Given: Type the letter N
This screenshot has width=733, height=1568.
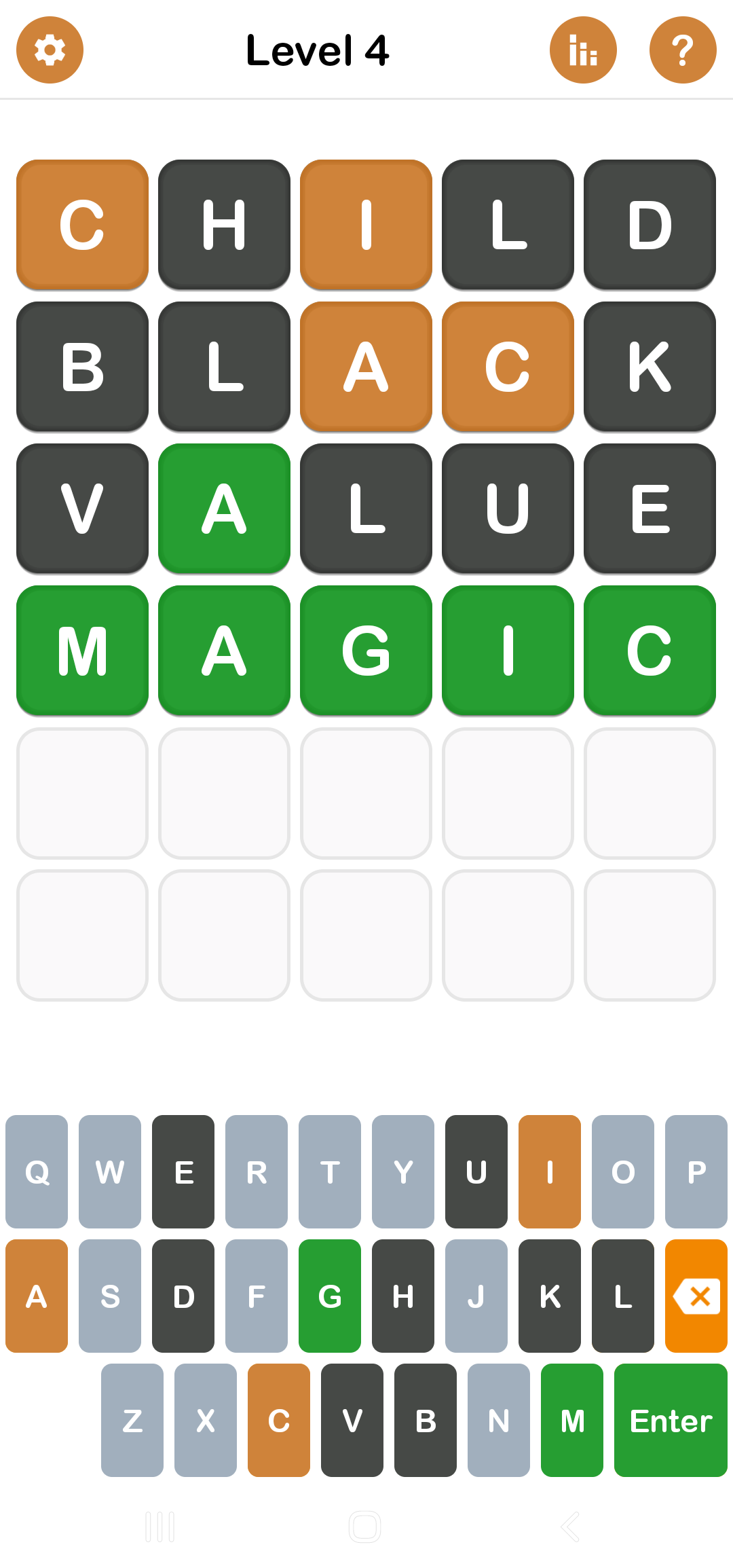Looking at the screenshot, I should click(x=499, y=1420).
